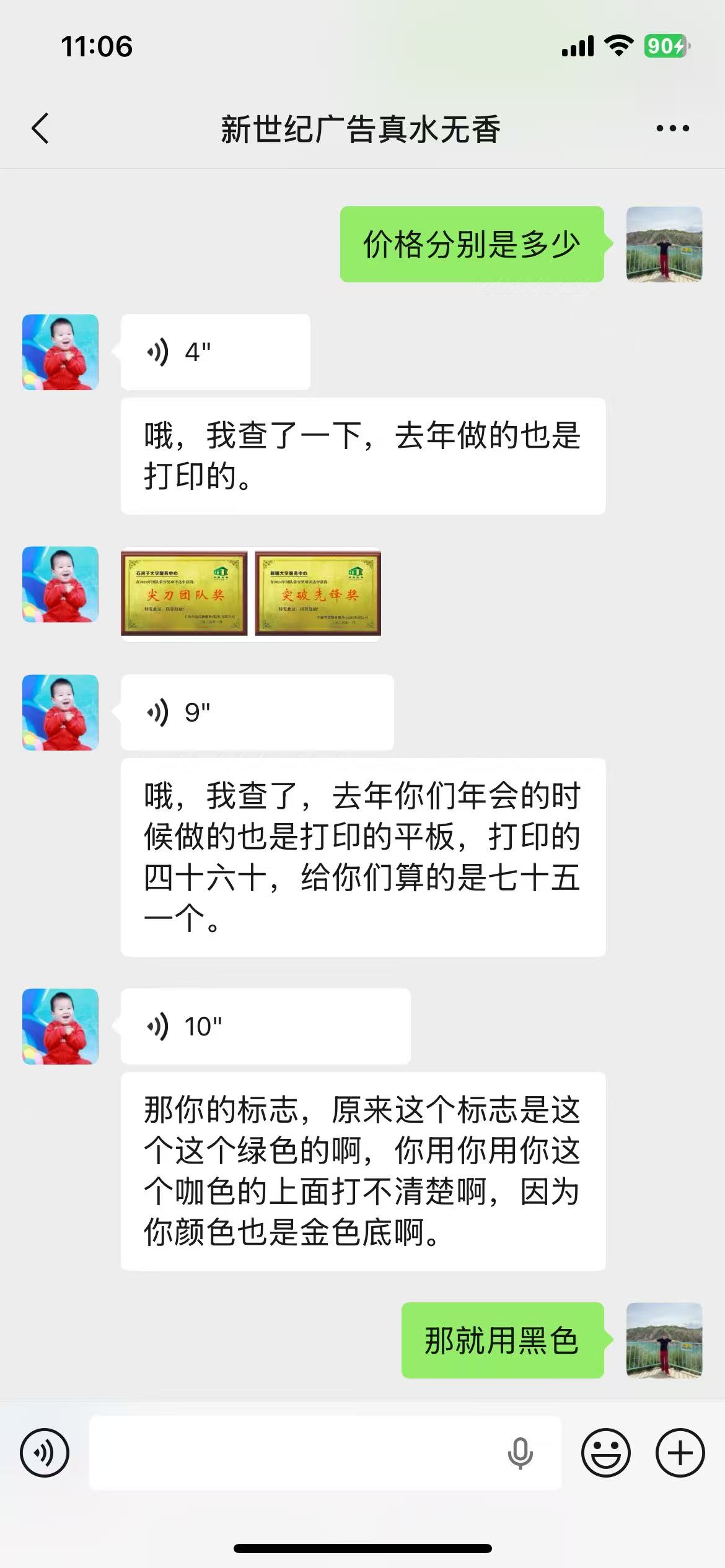Image resolution: width=725 pixels, height=1568 pixels.
Task: Go back to the chat list
Action: coord(41,129)
